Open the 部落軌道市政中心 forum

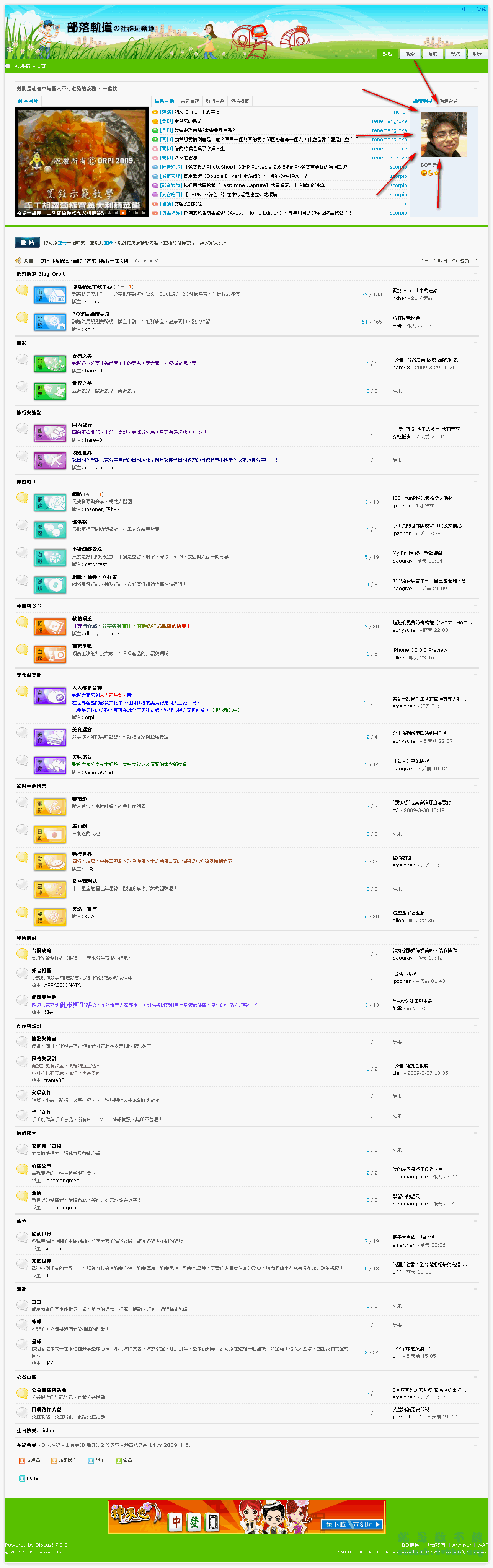tap(91, 286)
